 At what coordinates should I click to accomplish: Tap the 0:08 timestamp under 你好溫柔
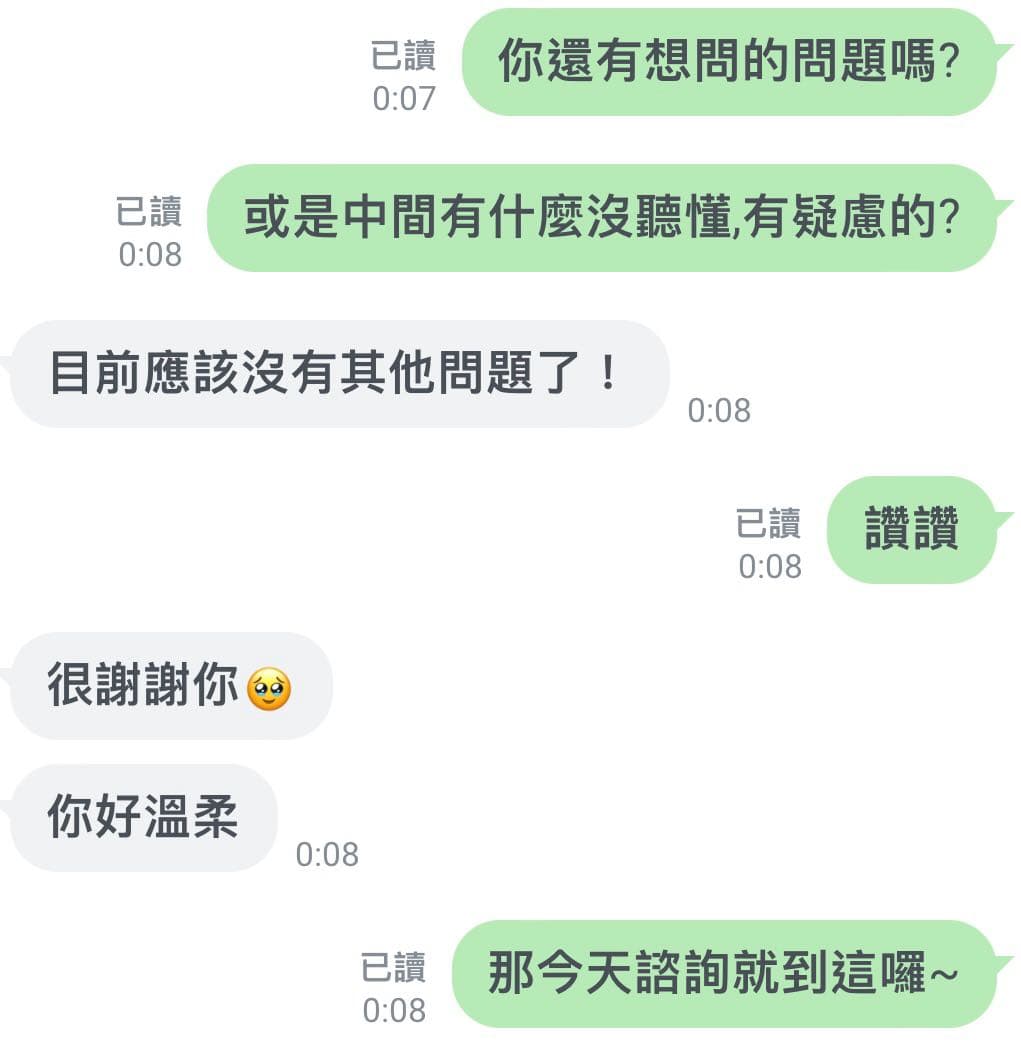328,855
